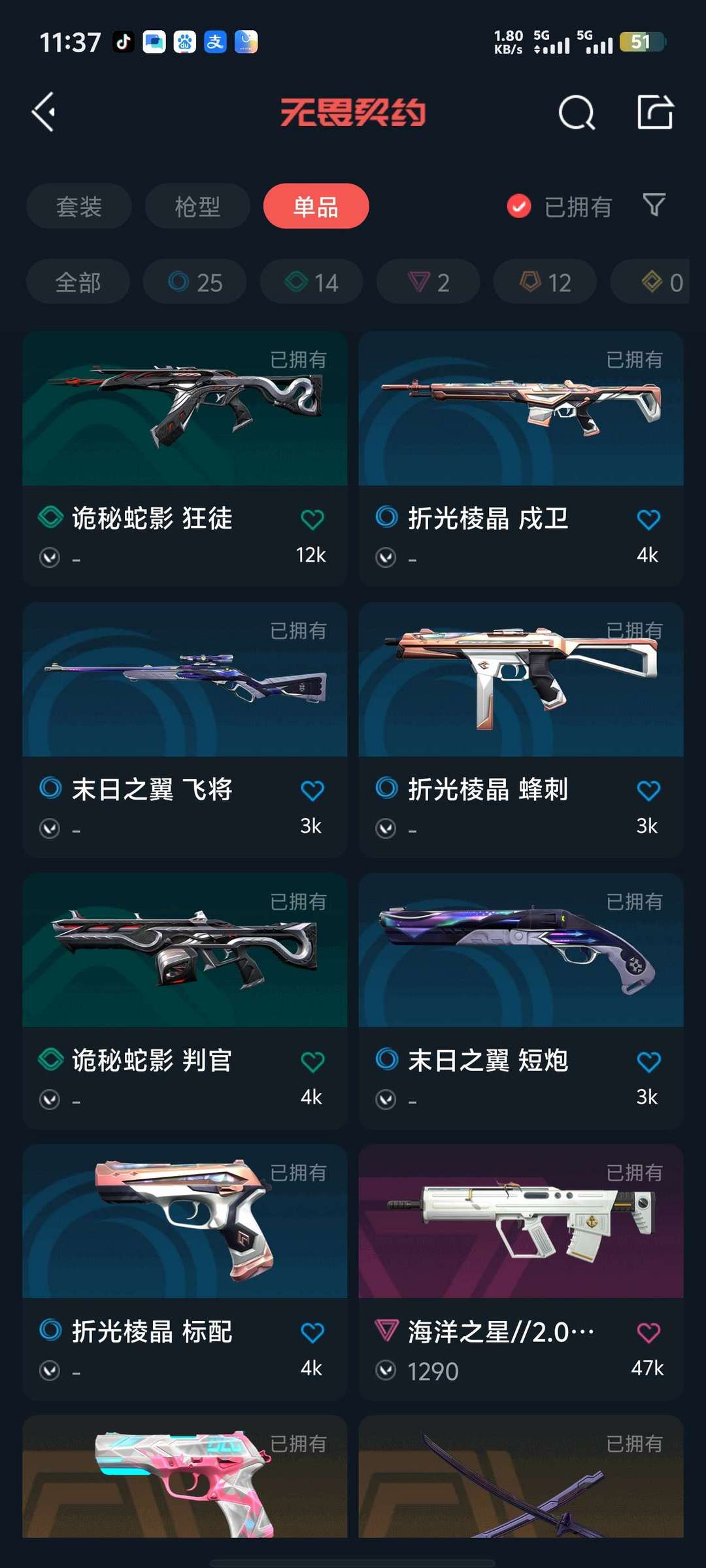Select the 全部 rarity chip
Screen dimensions: 706x1568
78,282
